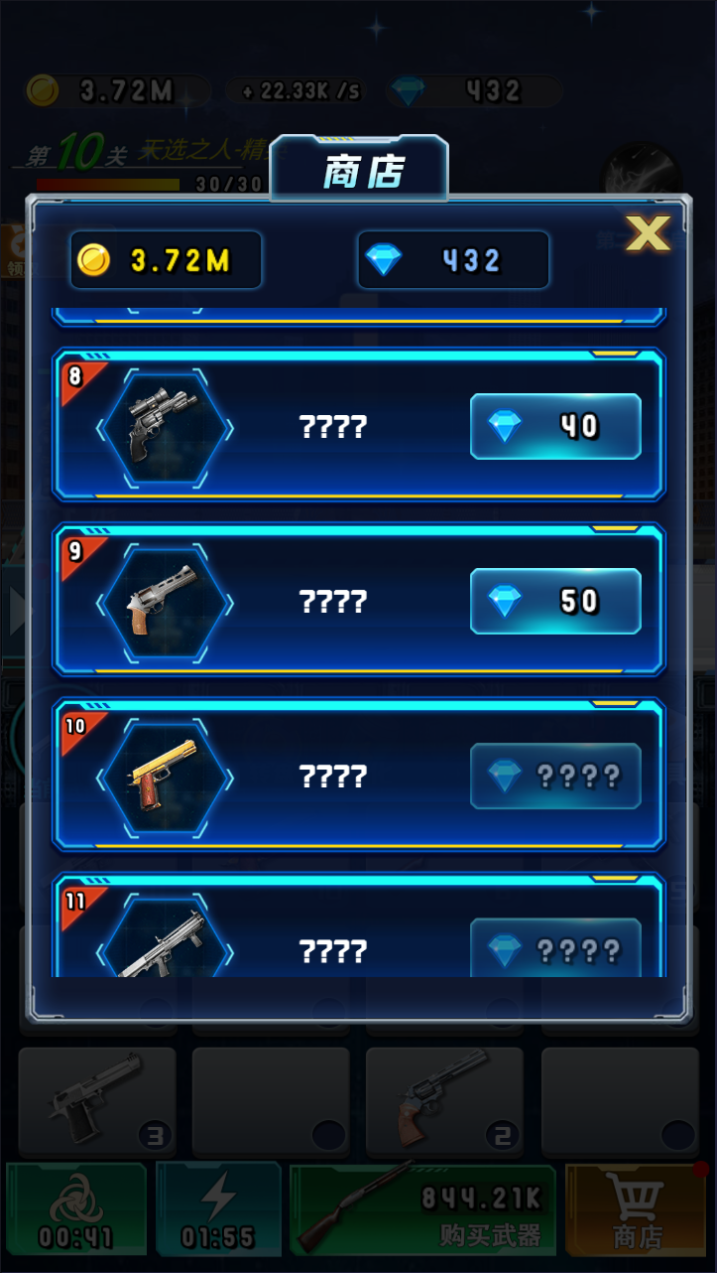Buy weapon 8 for 40 gems
The width and height of the screenshot is (717, 1273).
tap(555, 427)
